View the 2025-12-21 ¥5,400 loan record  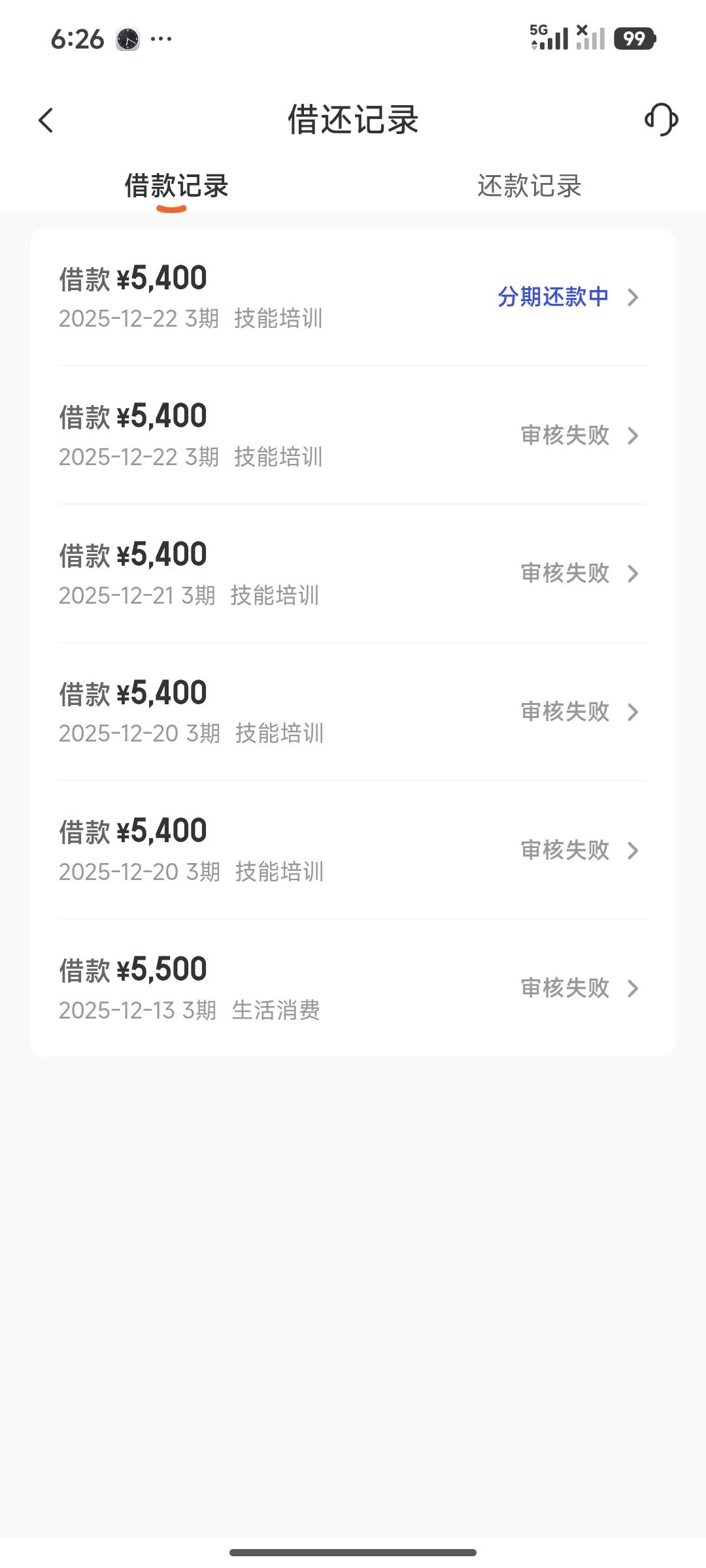(x=353, y=574)
